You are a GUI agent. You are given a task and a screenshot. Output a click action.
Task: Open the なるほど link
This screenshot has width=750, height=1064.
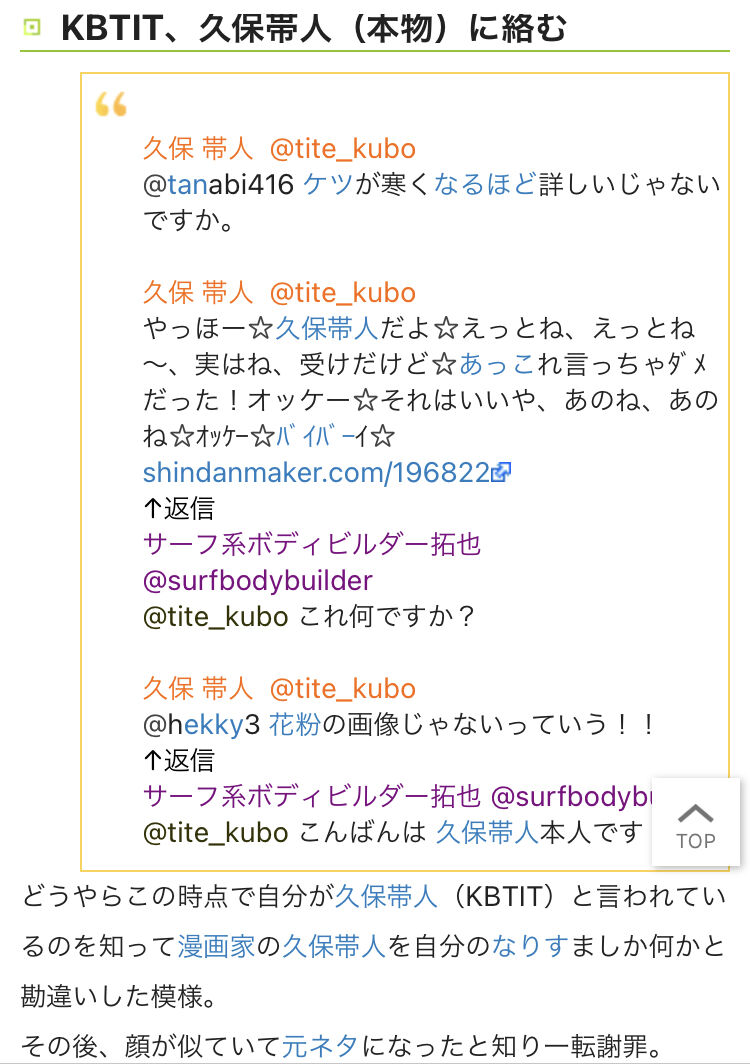click(485, 185)
